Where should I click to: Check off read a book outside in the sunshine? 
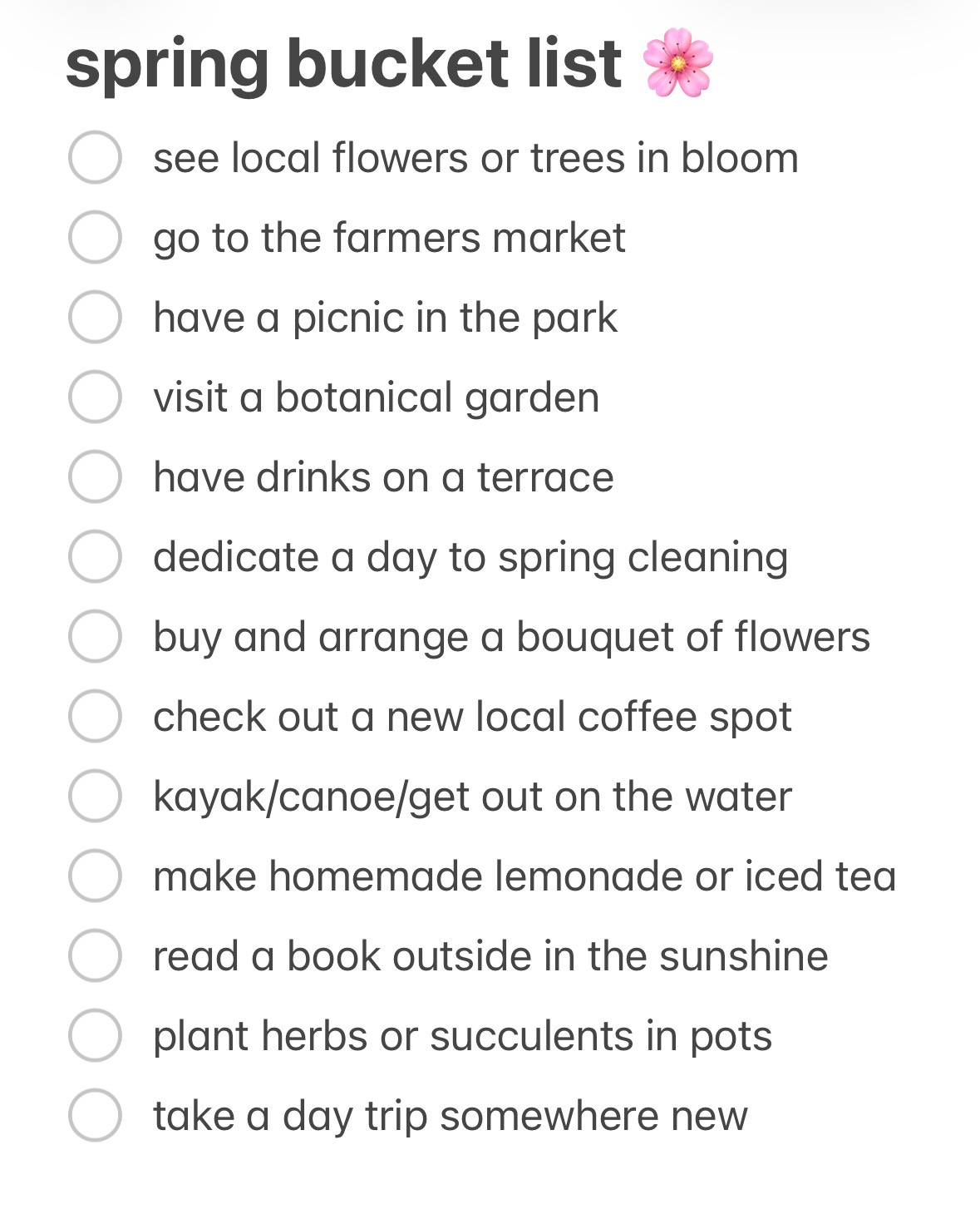[95, 955]
